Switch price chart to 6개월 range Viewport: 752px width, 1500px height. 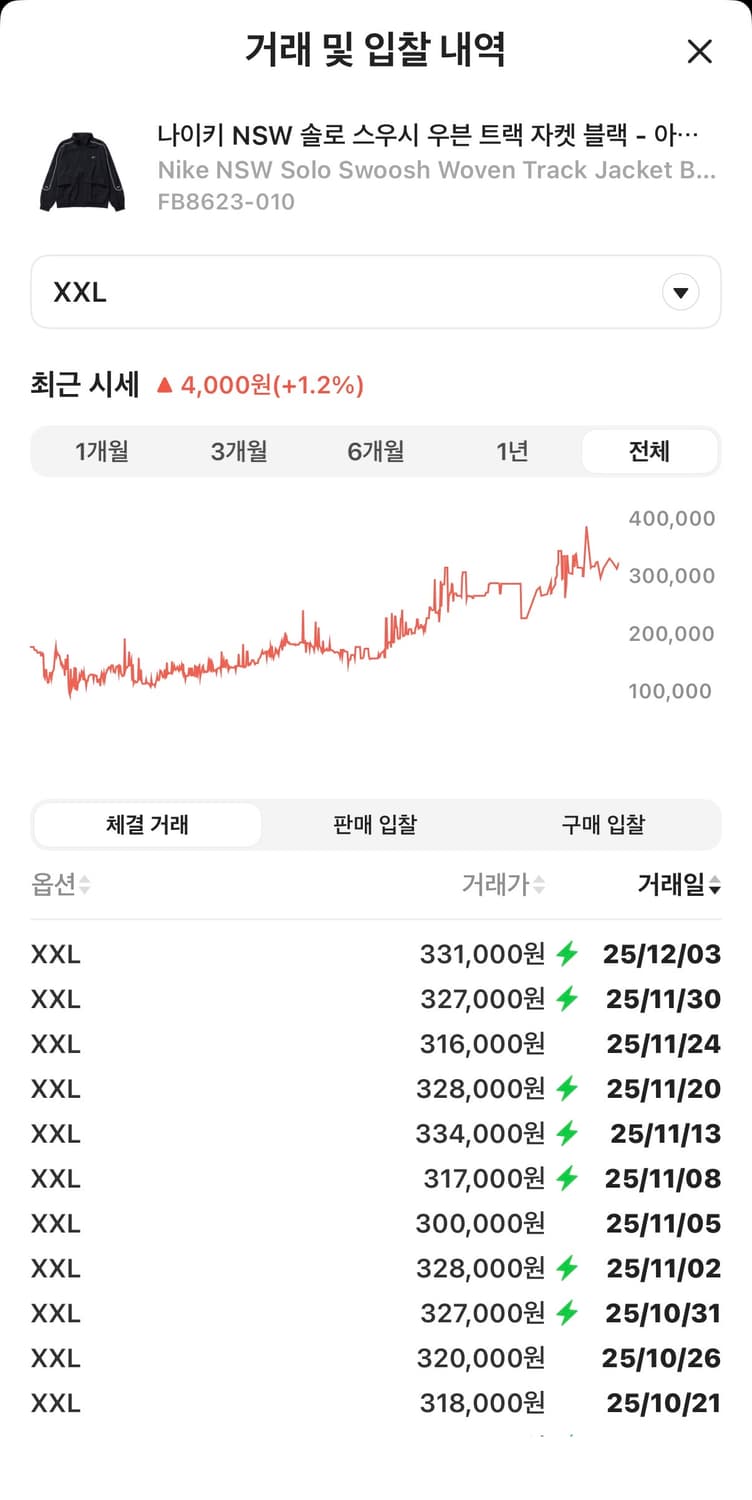click(x=377, y=451)
